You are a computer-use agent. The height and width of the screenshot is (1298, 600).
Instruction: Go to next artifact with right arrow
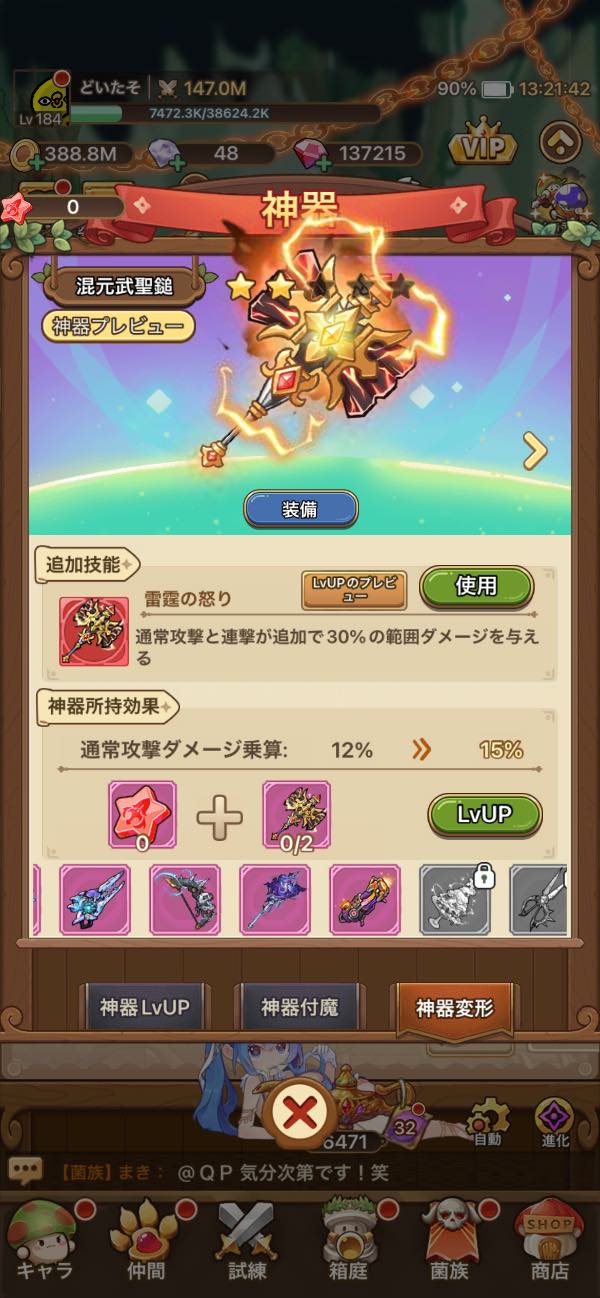point(535,452)
